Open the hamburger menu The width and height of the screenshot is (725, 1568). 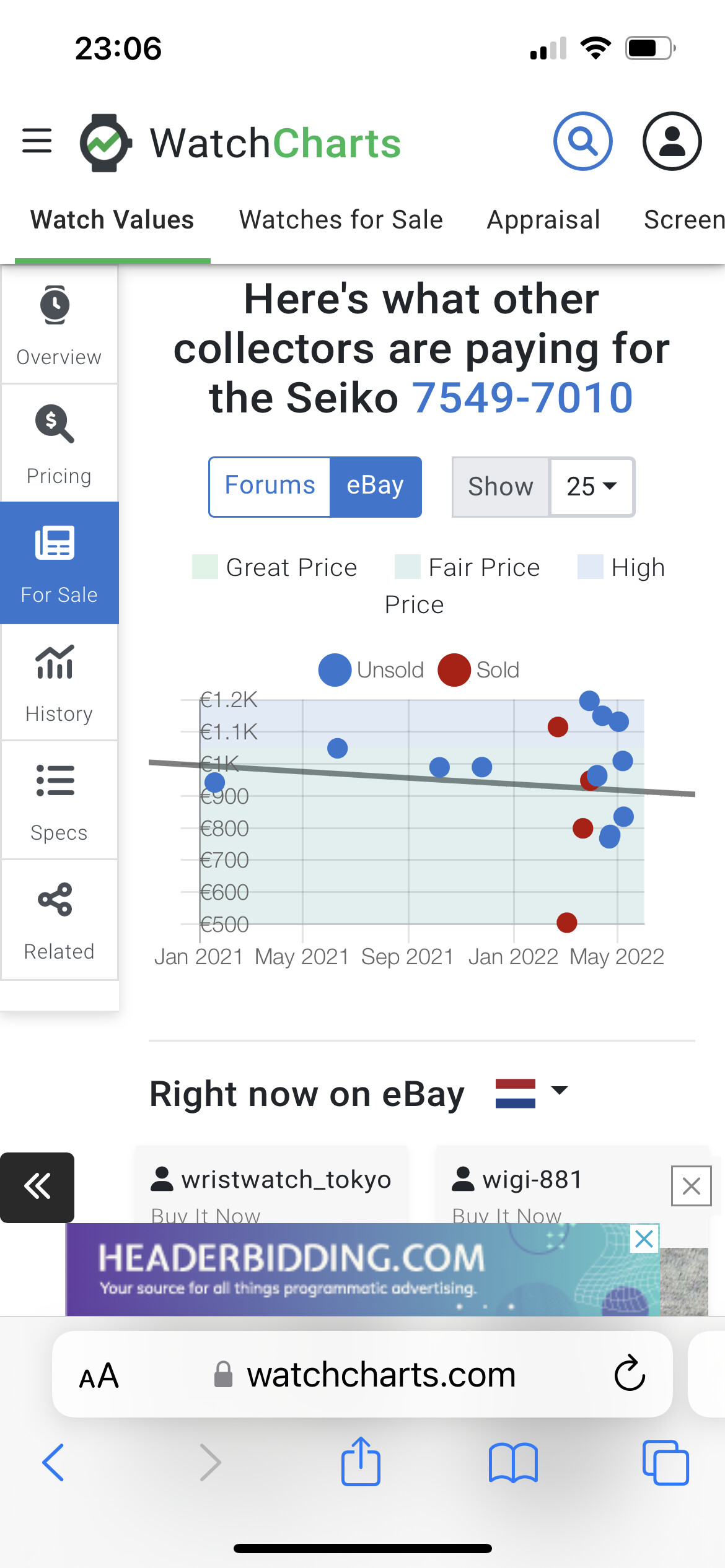(x=37, y=141)
